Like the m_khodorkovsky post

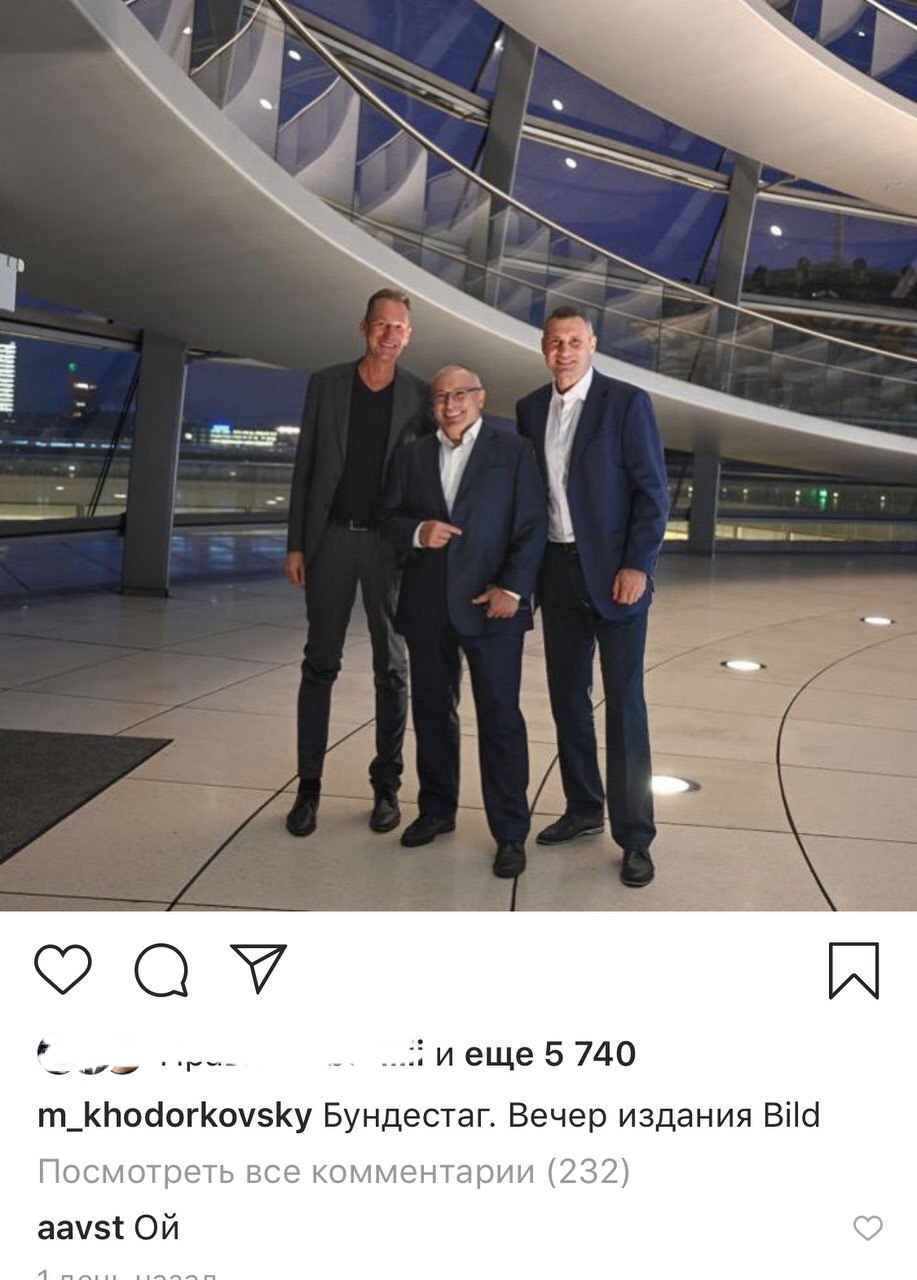62,969
